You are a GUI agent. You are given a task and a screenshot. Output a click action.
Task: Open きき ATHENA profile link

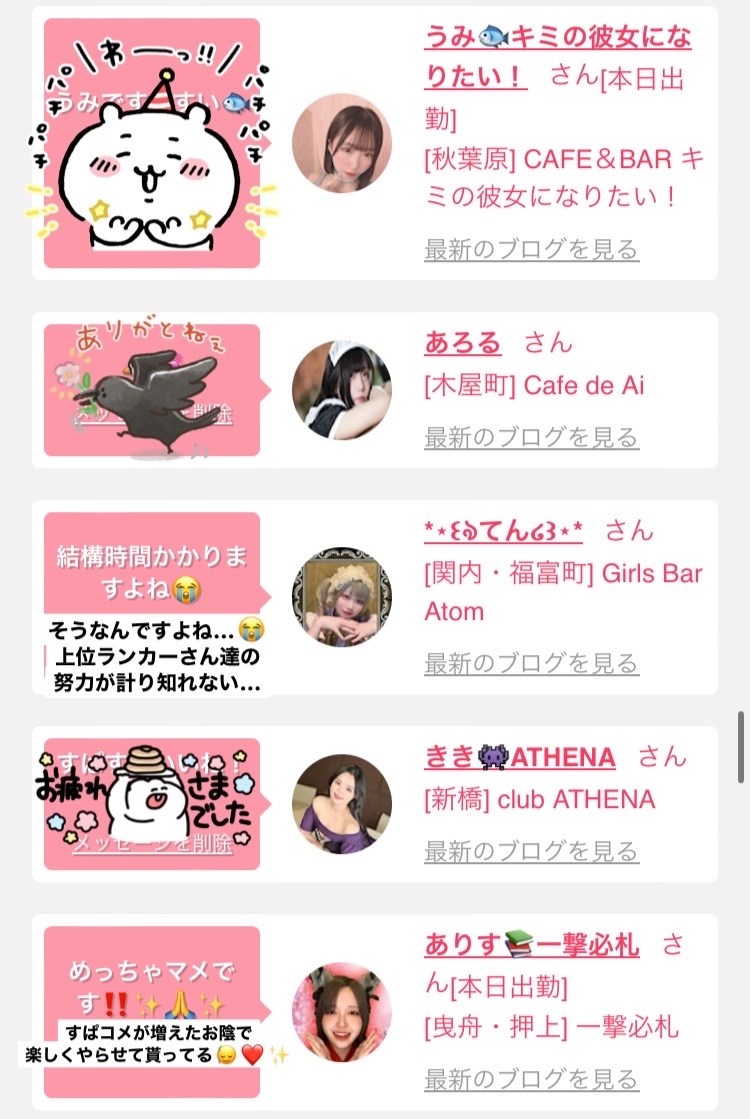(x=520, y=757)
